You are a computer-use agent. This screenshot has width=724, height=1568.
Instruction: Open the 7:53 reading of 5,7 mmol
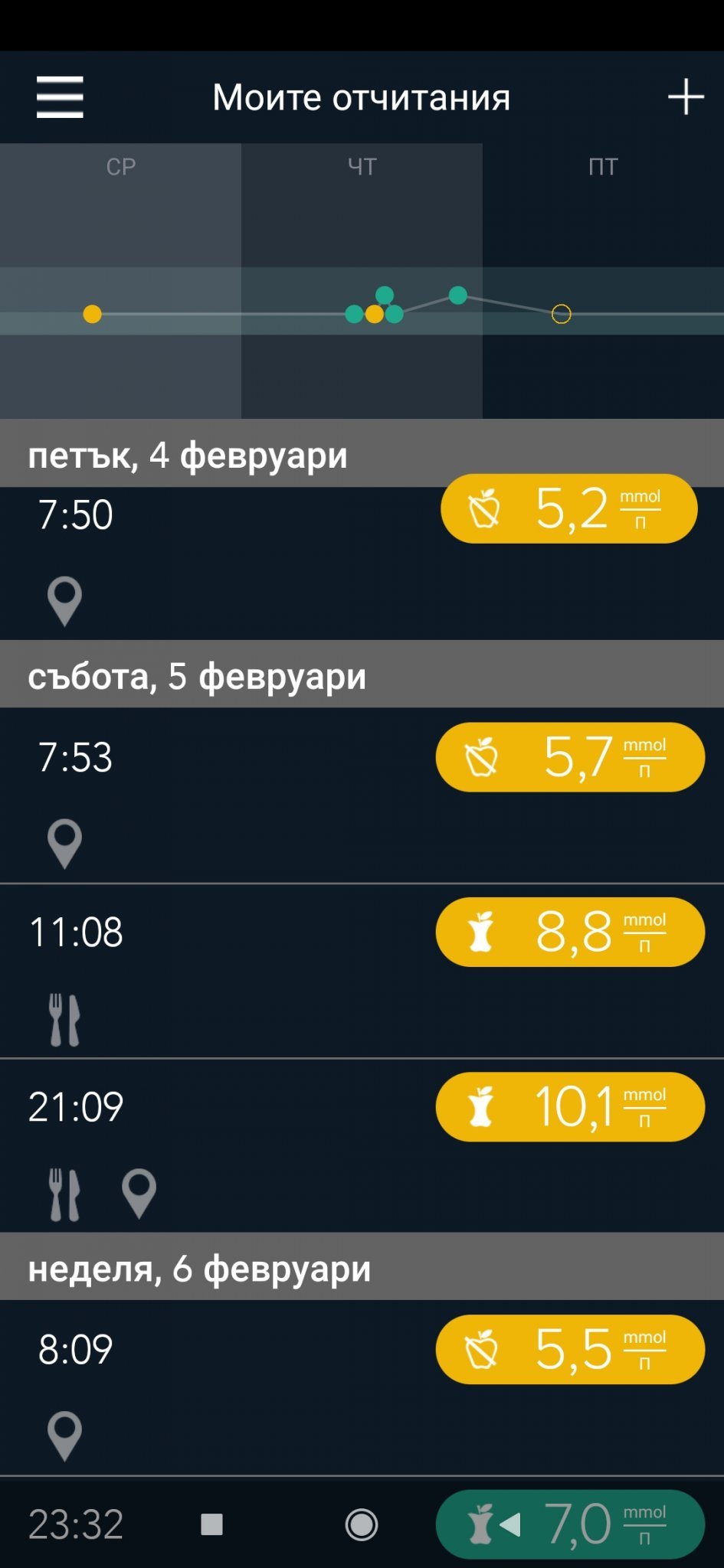tap(569, 757)
